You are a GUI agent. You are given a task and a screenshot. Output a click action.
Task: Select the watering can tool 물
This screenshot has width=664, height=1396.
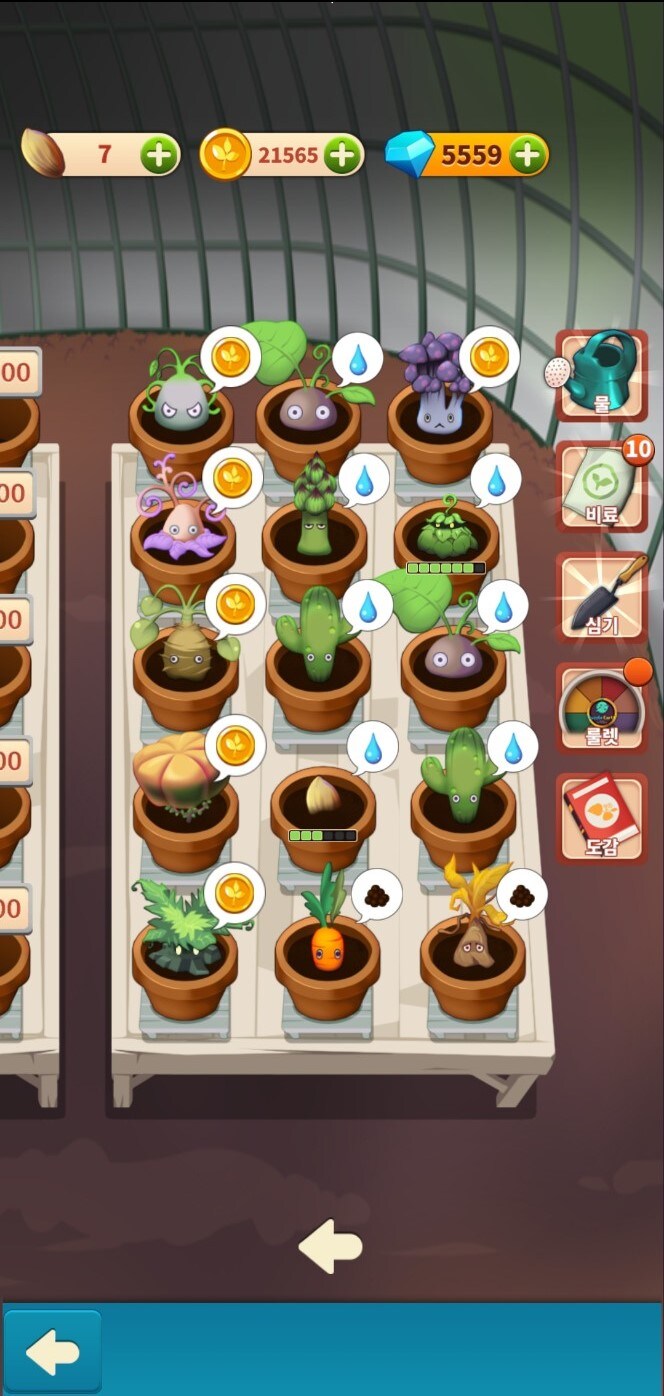pyautogui.click(x=601, y=375)
